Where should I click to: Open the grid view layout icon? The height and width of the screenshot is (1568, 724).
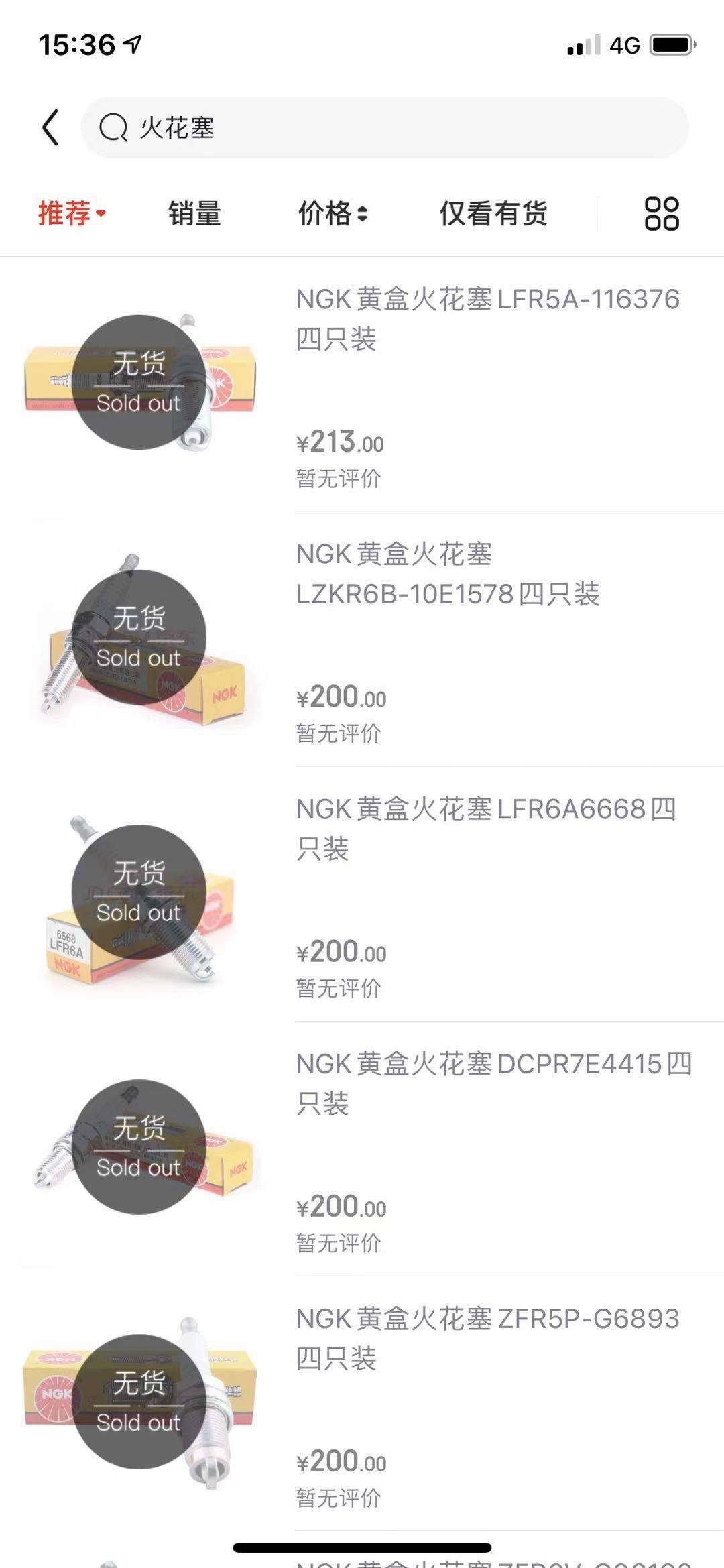pyautogui.click(x=661, y=214)
